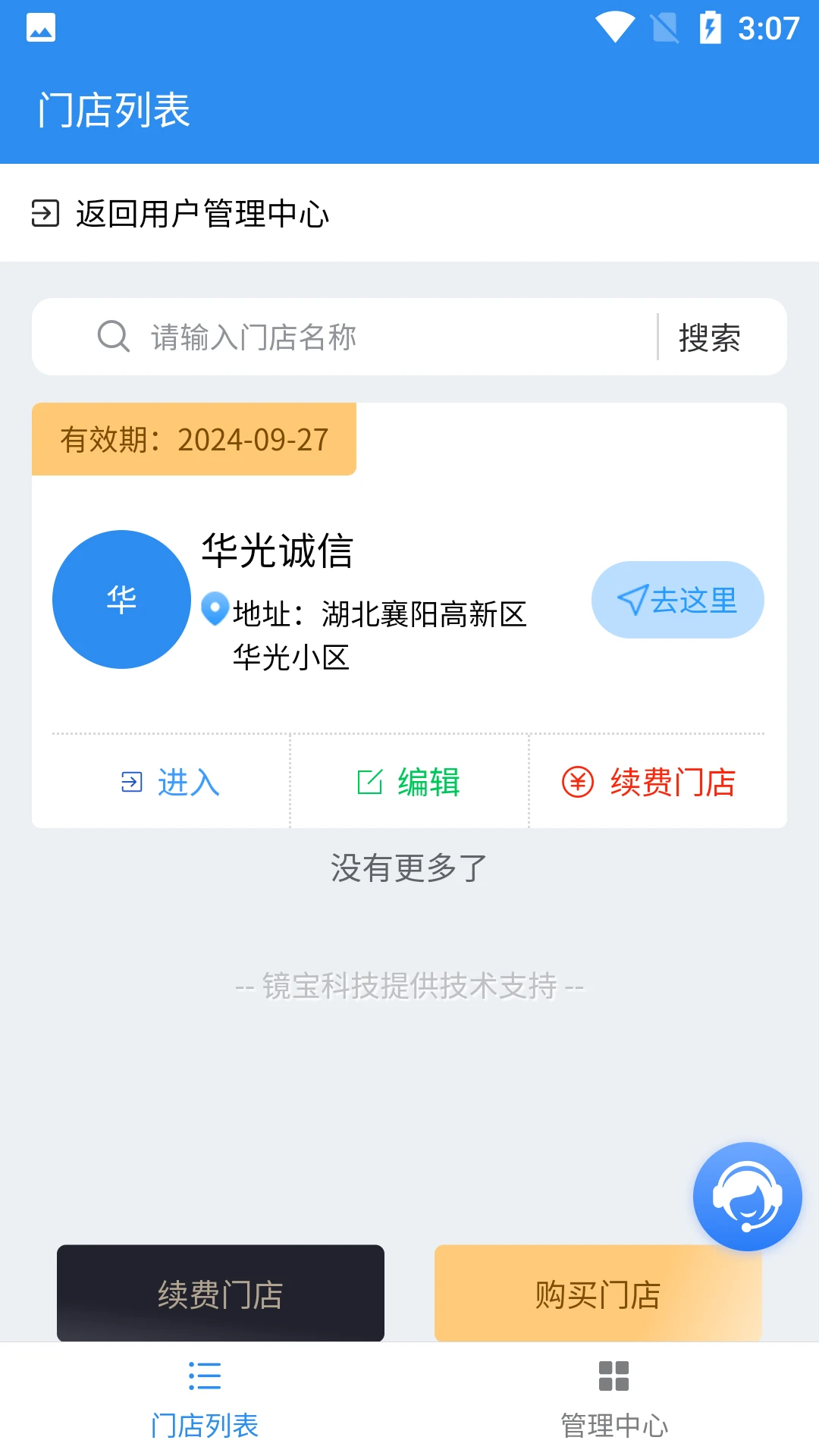Viewport: 819px width, 1456px height.
Task: Click the enter arrow icon beside 进入
Action: pyautogui.click(x=130, y=781)
